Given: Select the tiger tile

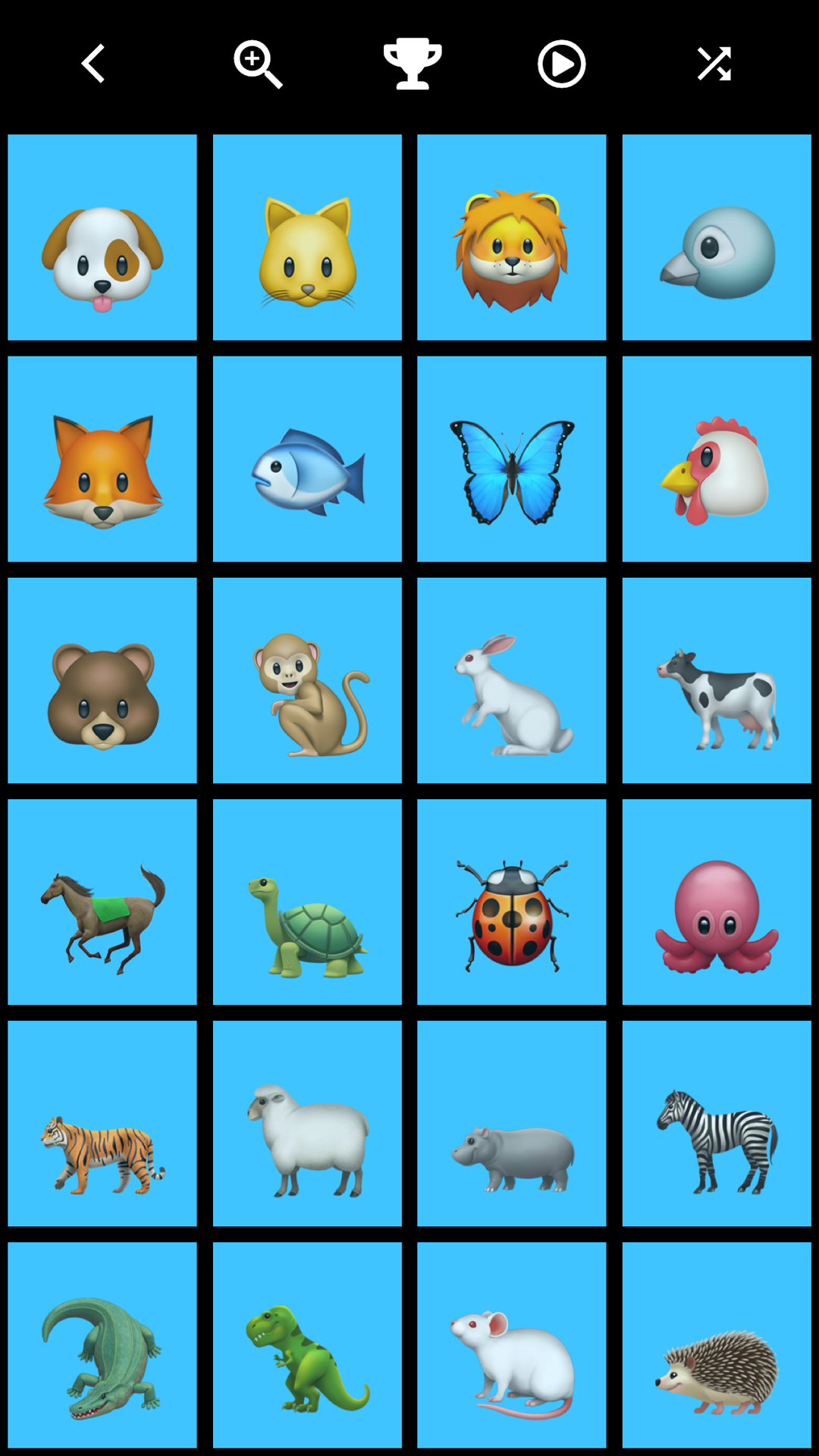Looking at the screenshot, I should [102, 1123].
